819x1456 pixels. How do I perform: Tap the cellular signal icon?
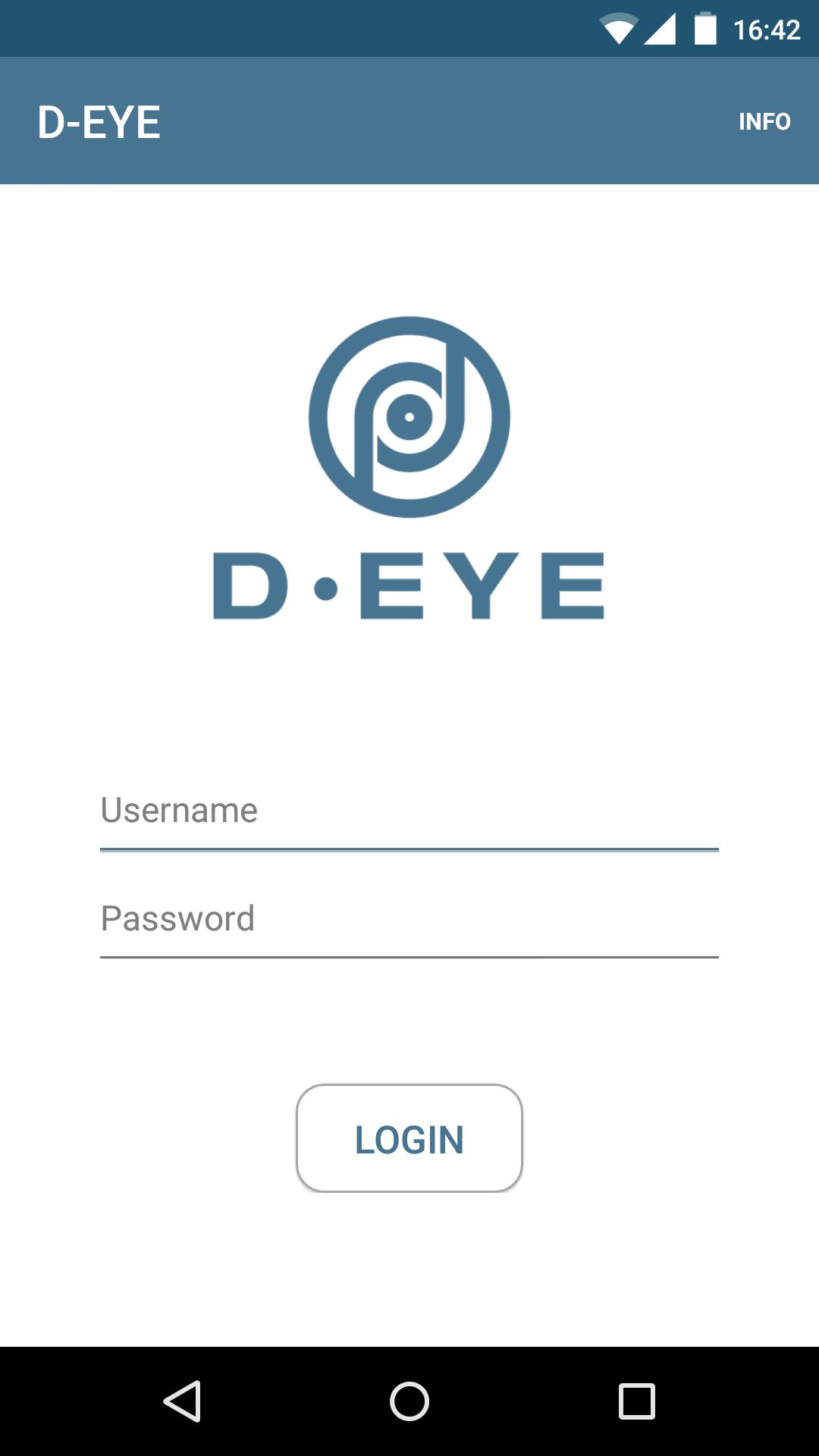pyautogui.click(x=662, y=28)
